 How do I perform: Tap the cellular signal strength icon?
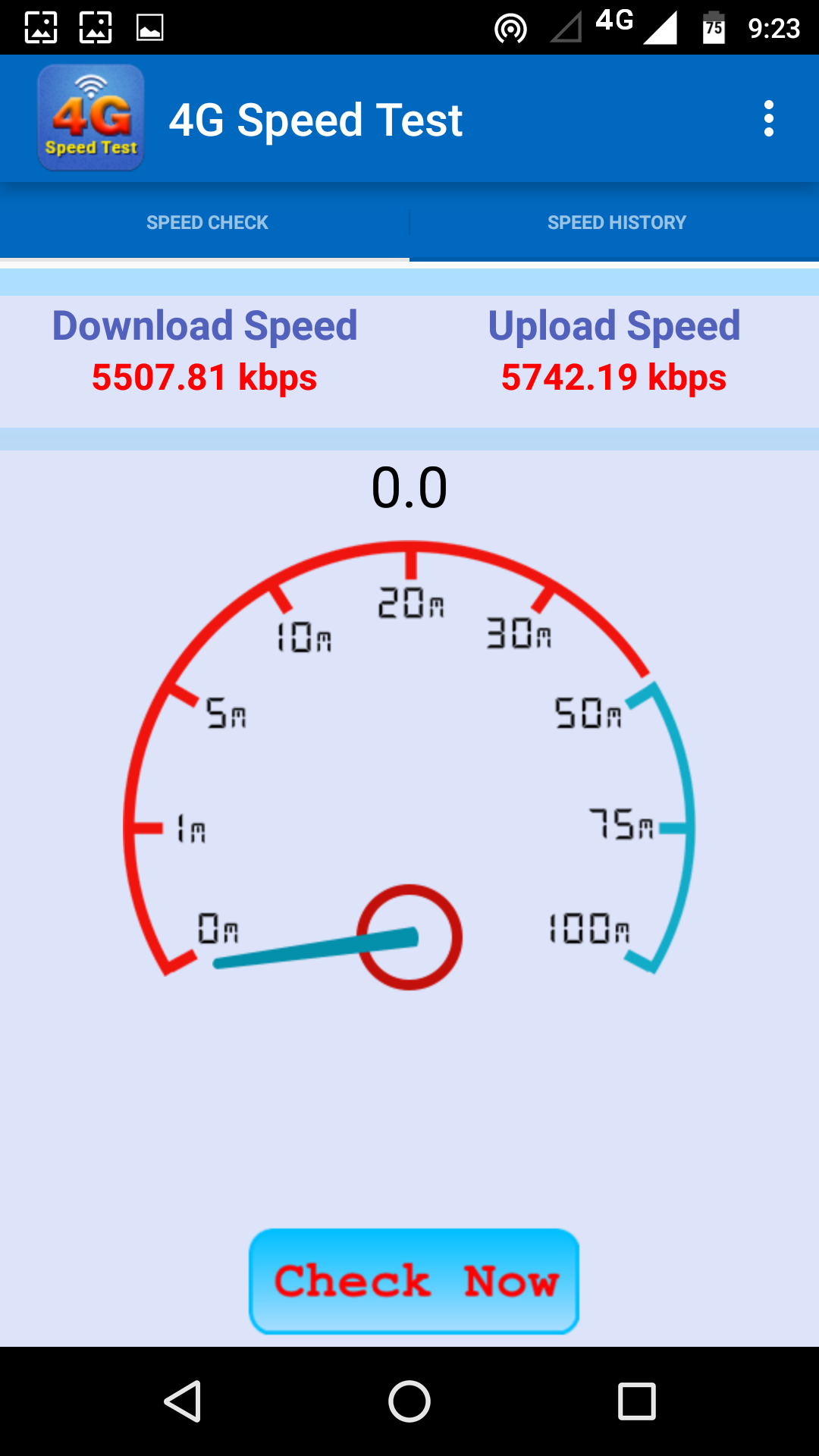click(661, 27)
